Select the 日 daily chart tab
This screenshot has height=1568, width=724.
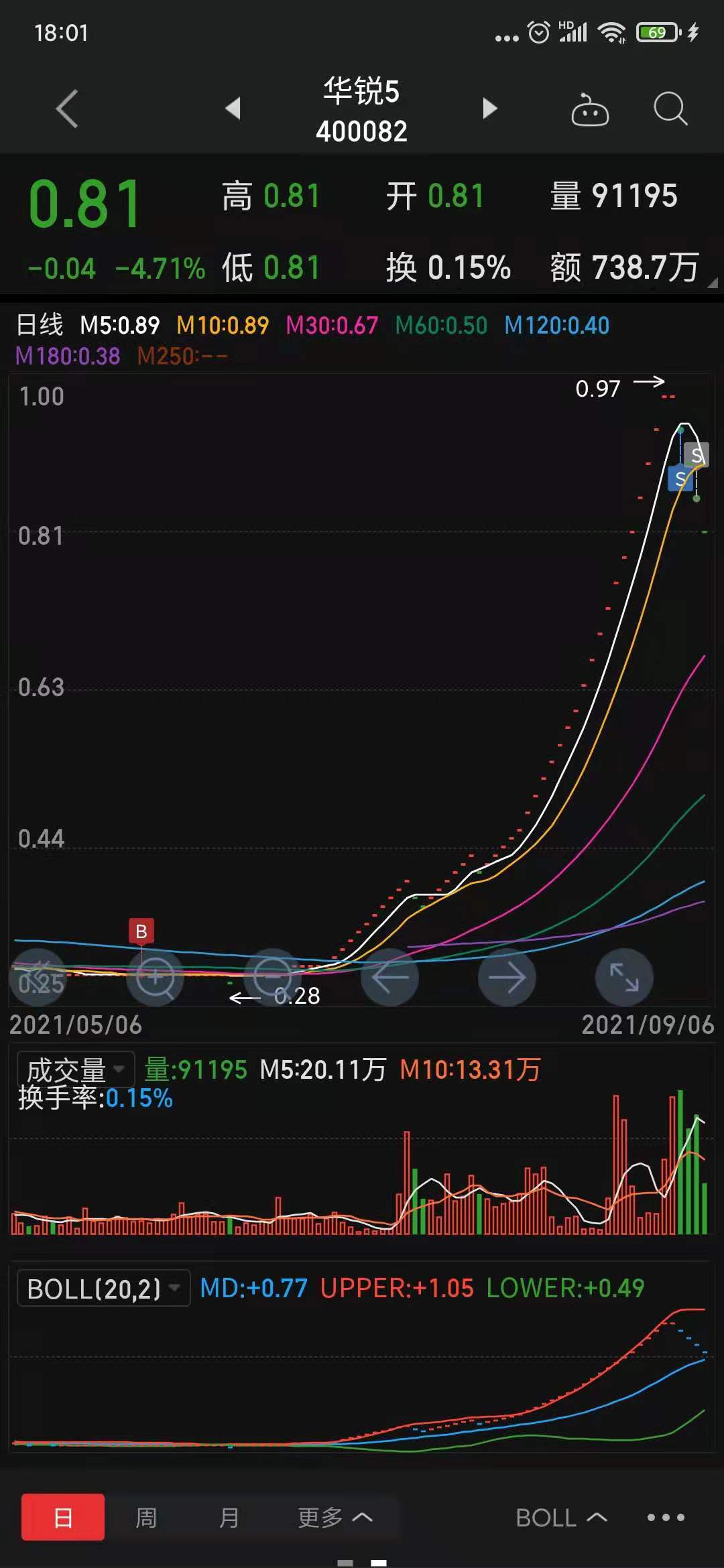click(x=63, y=1517)
